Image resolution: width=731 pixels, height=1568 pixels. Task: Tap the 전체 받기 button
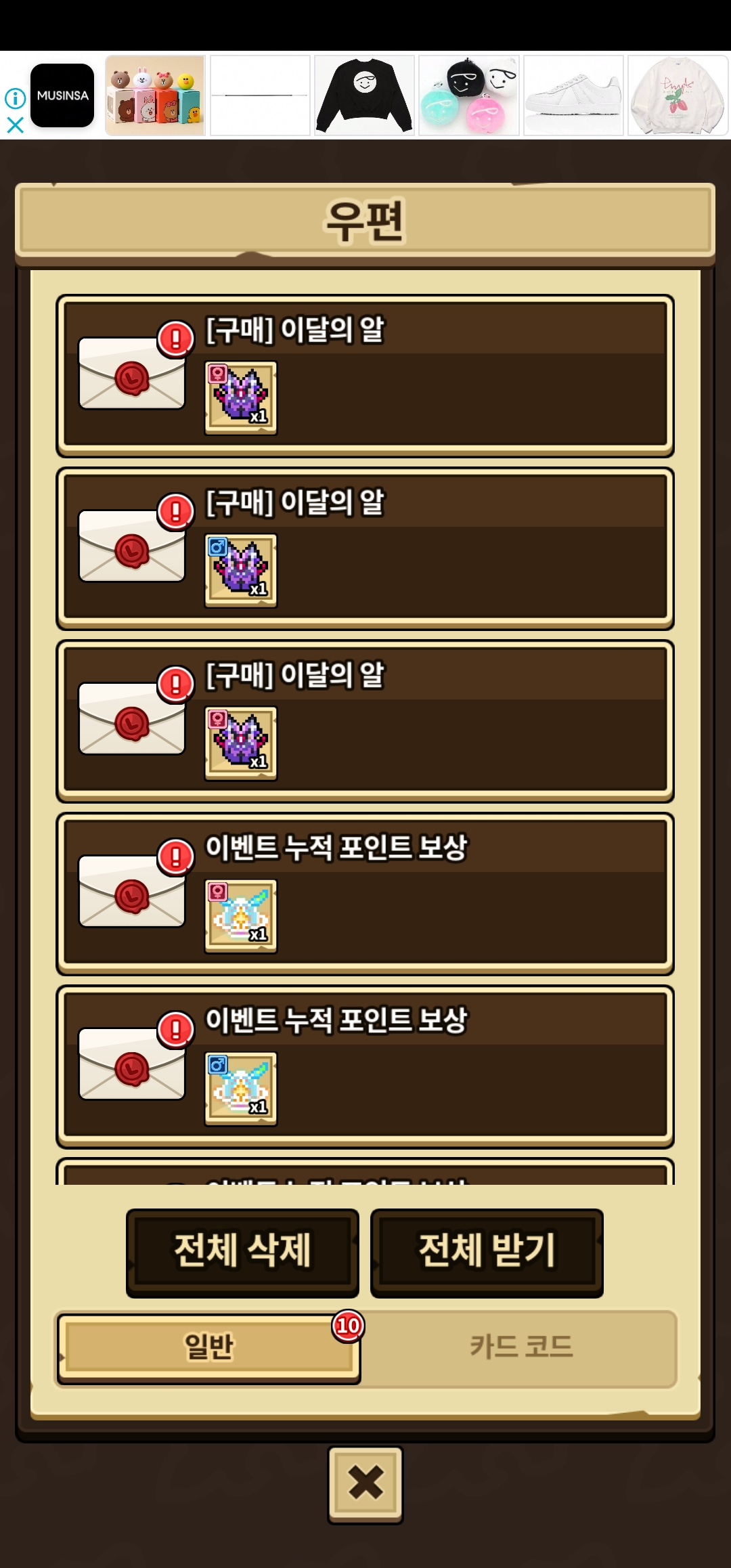click(x=487, y=1252)
